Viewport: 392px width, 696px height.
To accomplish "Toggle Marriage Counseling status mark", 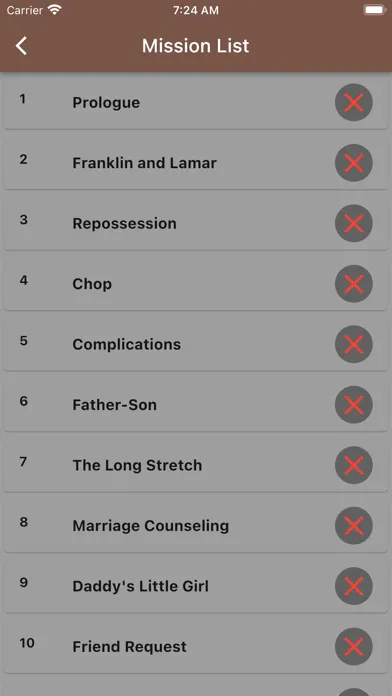I will tap(354, 526).
